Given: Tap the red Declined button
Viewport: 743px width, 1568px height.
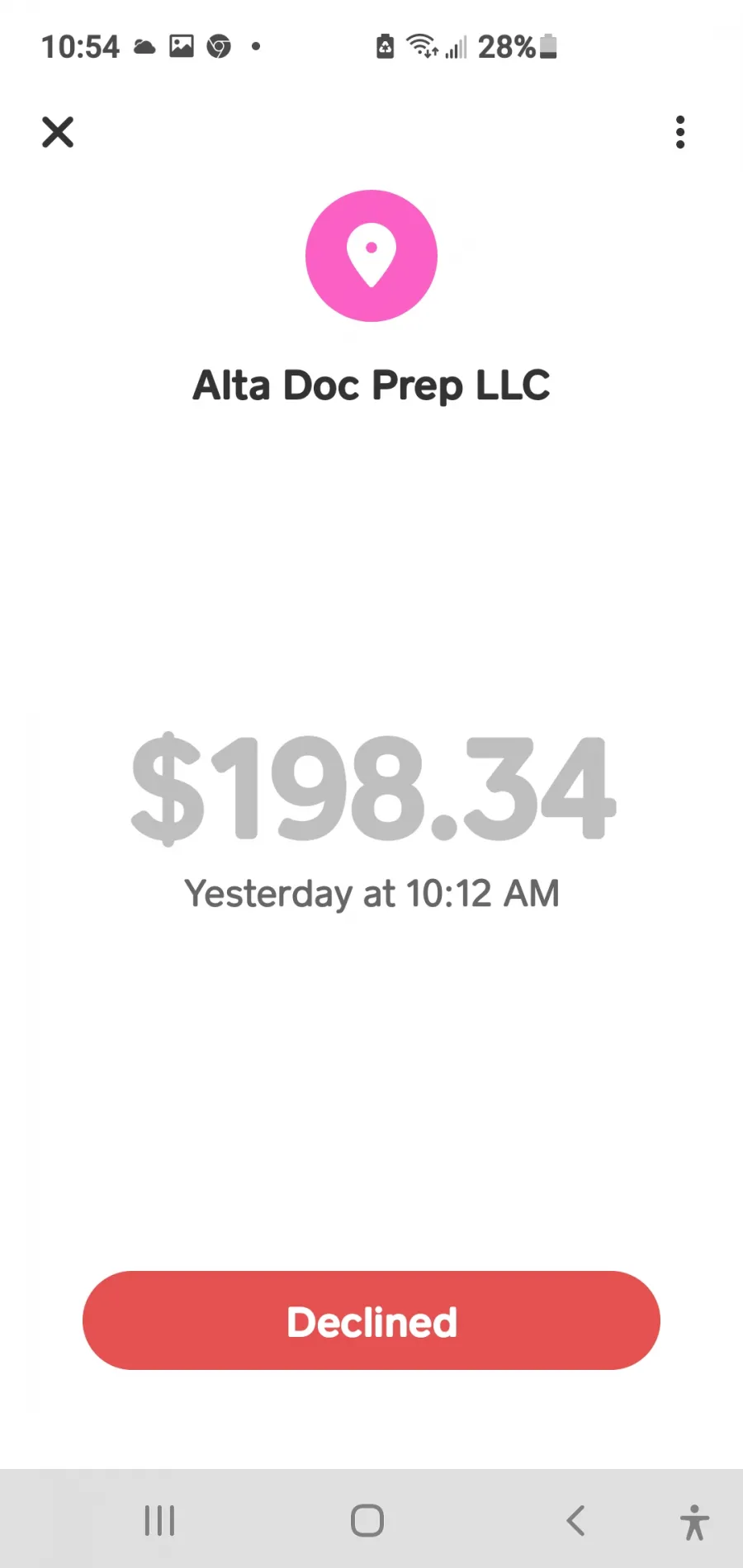Looking at the screenshot, I should (371, 1320).
